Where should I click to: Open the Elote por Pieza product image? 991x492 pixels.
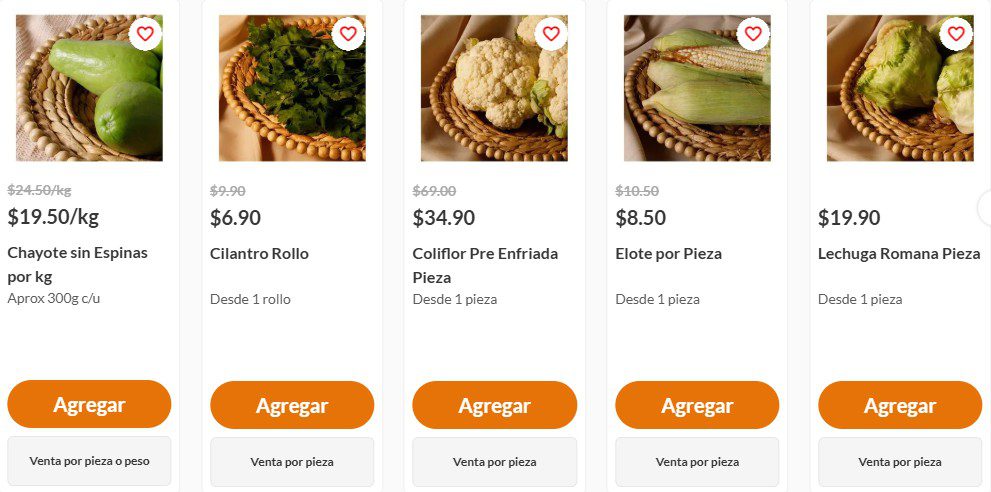point(697,88)
